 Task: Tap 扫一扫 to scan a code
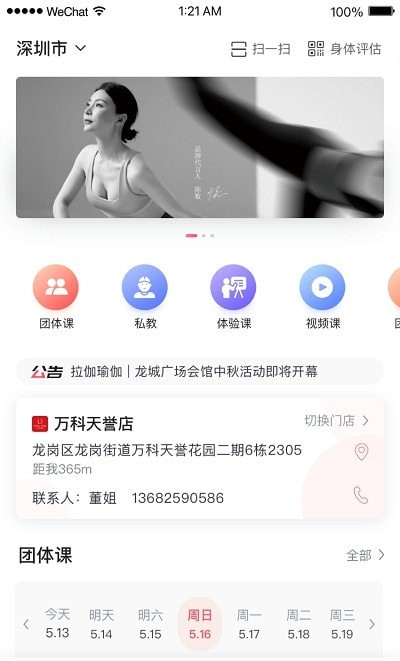(x=260, y=49)
